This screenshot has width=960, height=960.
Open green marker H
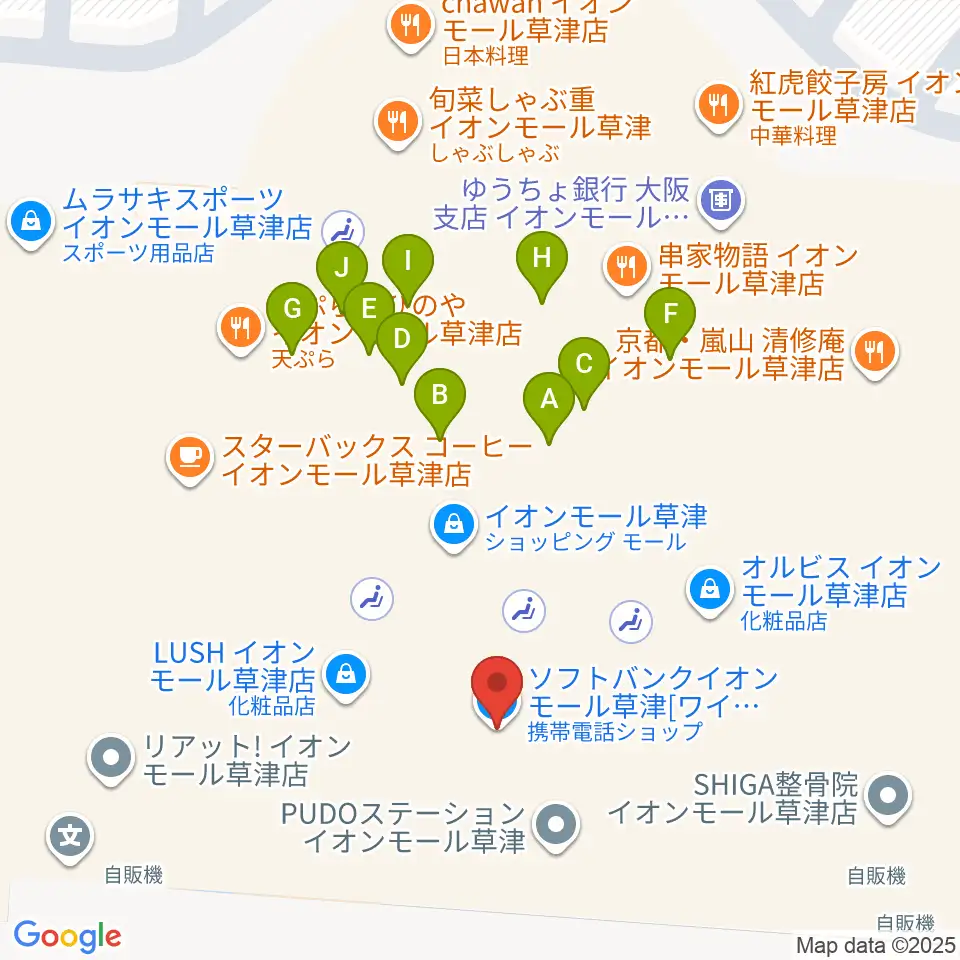point(541,259)
